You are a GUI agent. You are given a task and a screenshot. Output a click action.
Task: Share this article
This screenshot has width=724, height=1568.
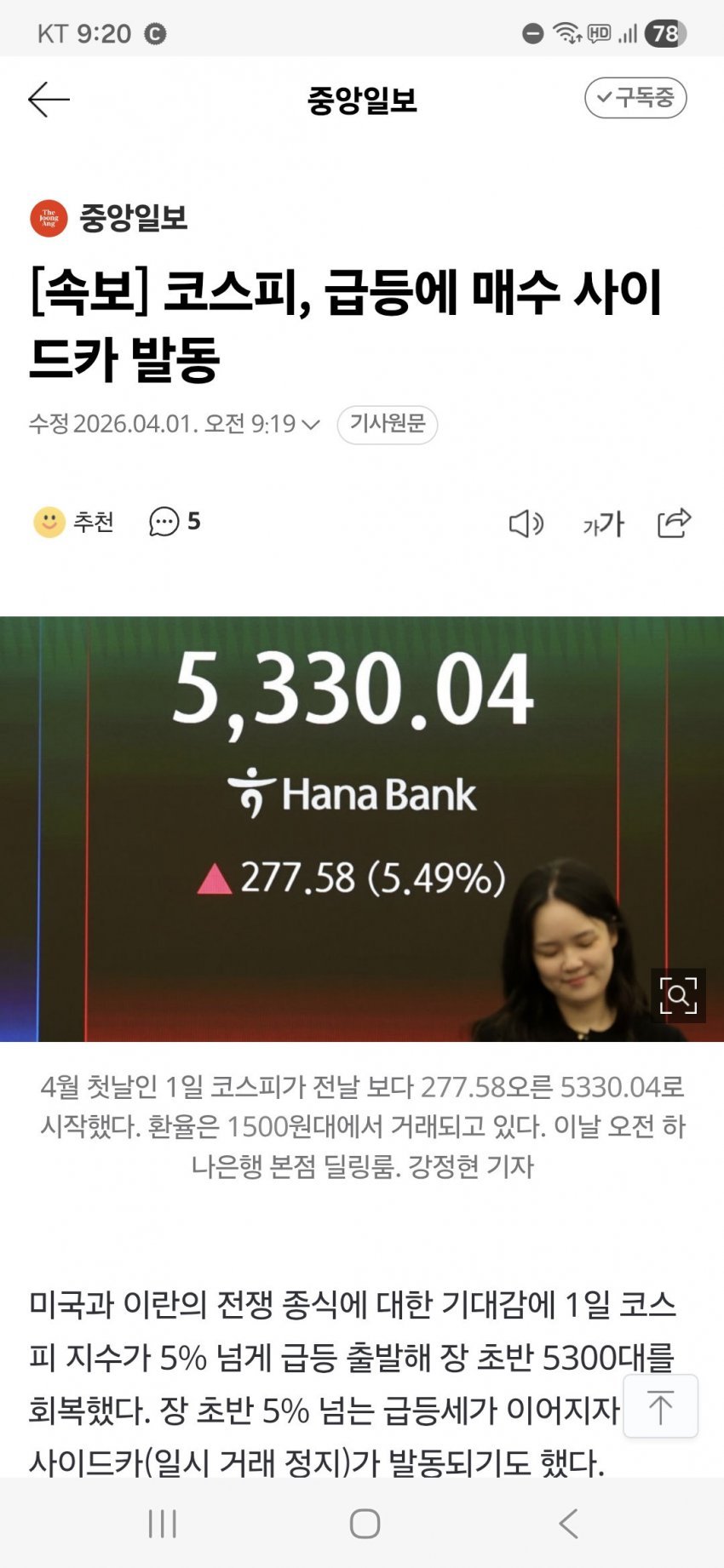pos(674,523)
